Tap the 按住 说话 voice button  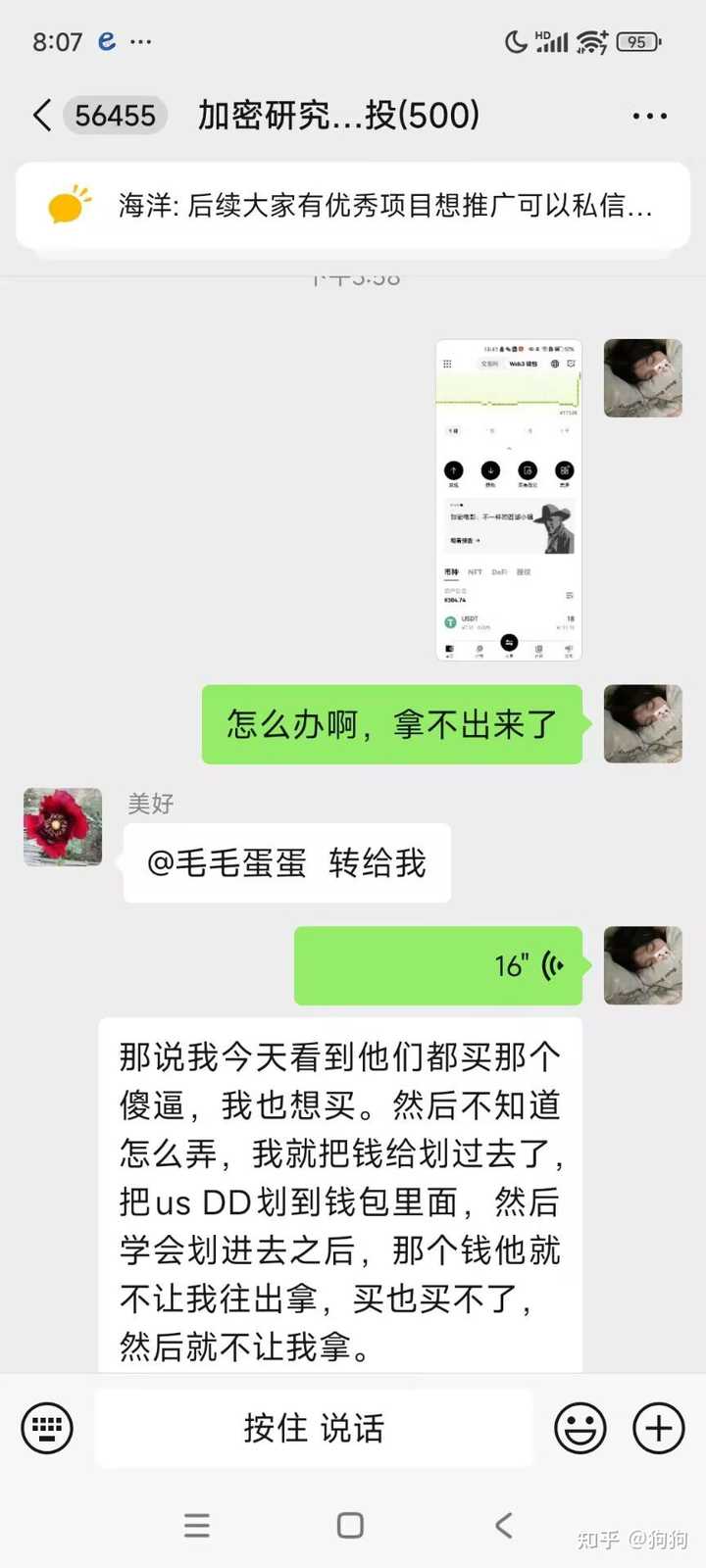pyautogui.click(x=314, y=1428)
